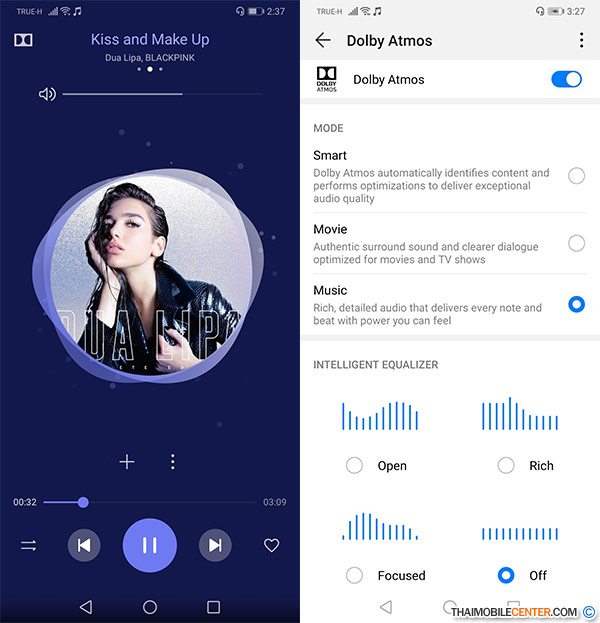
Task: Toggle the shuffle/repeat mode icon
Action: pos(28,546)
